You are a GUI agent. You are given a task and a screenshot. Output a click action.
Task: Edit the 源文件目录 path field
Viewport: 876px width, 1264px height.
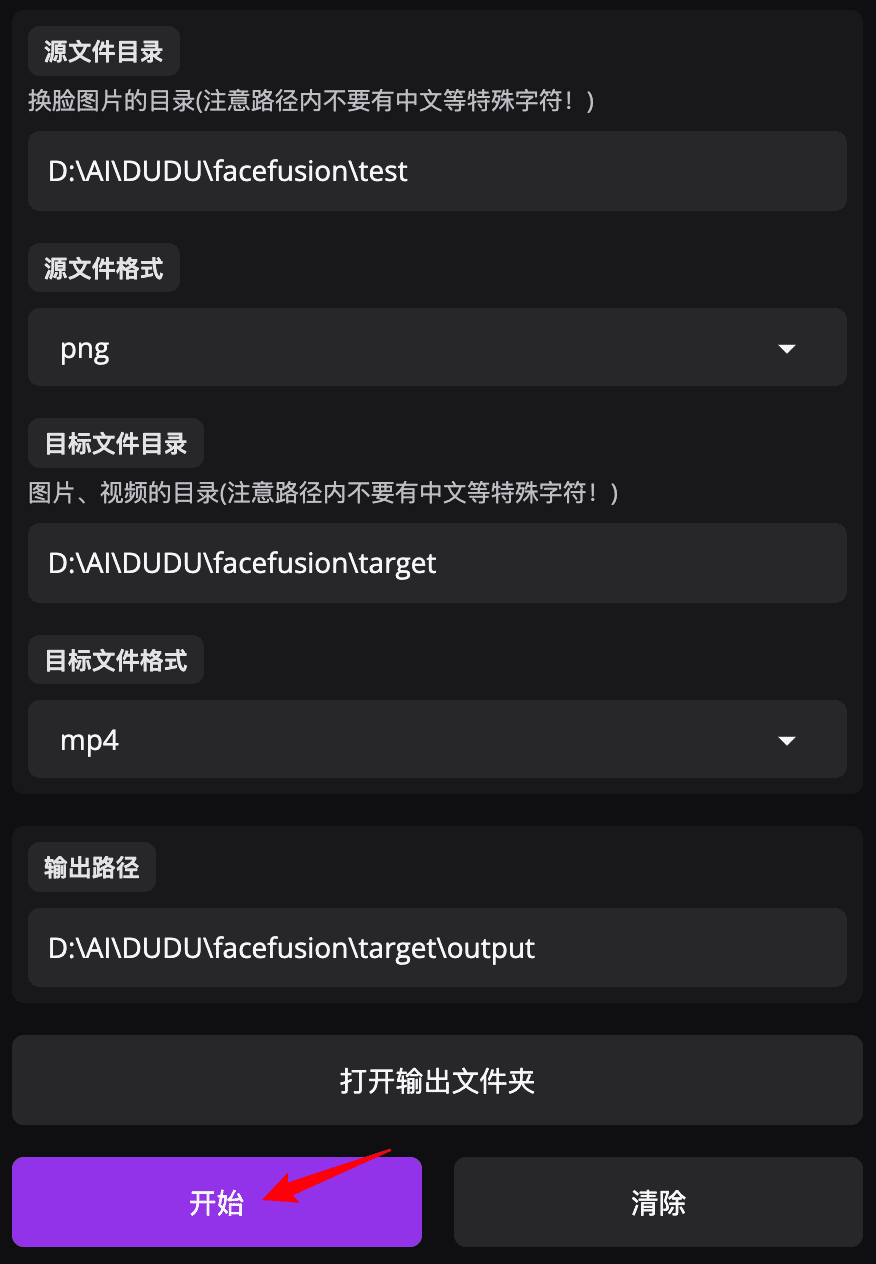tap(437, 171)
